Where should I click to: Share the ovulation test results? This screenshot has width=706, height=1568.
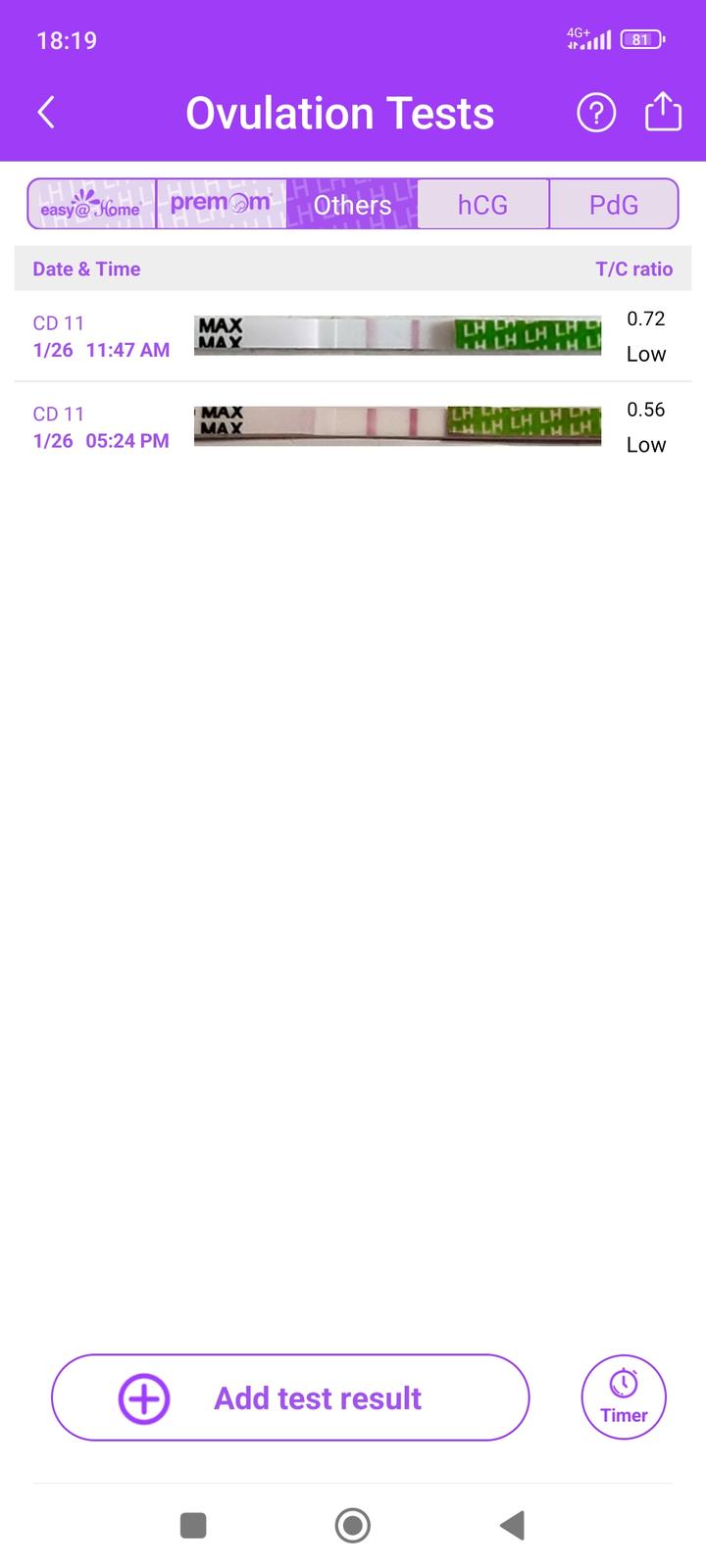coord(663,112)
